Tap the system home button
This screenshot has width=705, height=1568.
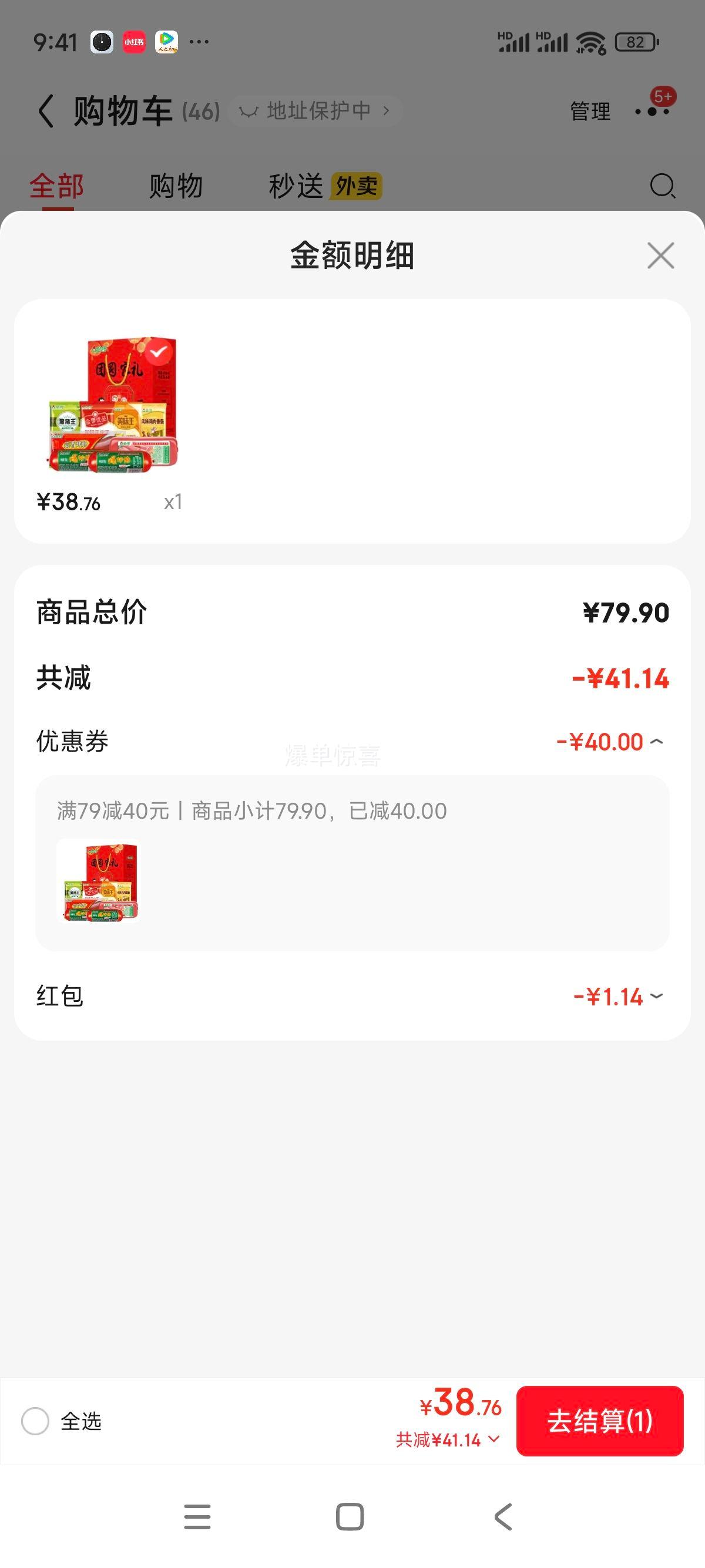click(x=350, y=1516)
